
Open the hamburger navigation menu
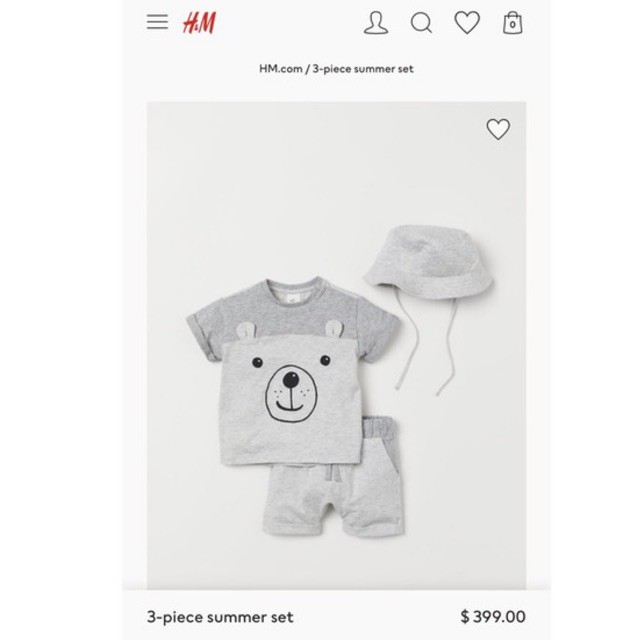pyautogui.click(x=157, y=22)
